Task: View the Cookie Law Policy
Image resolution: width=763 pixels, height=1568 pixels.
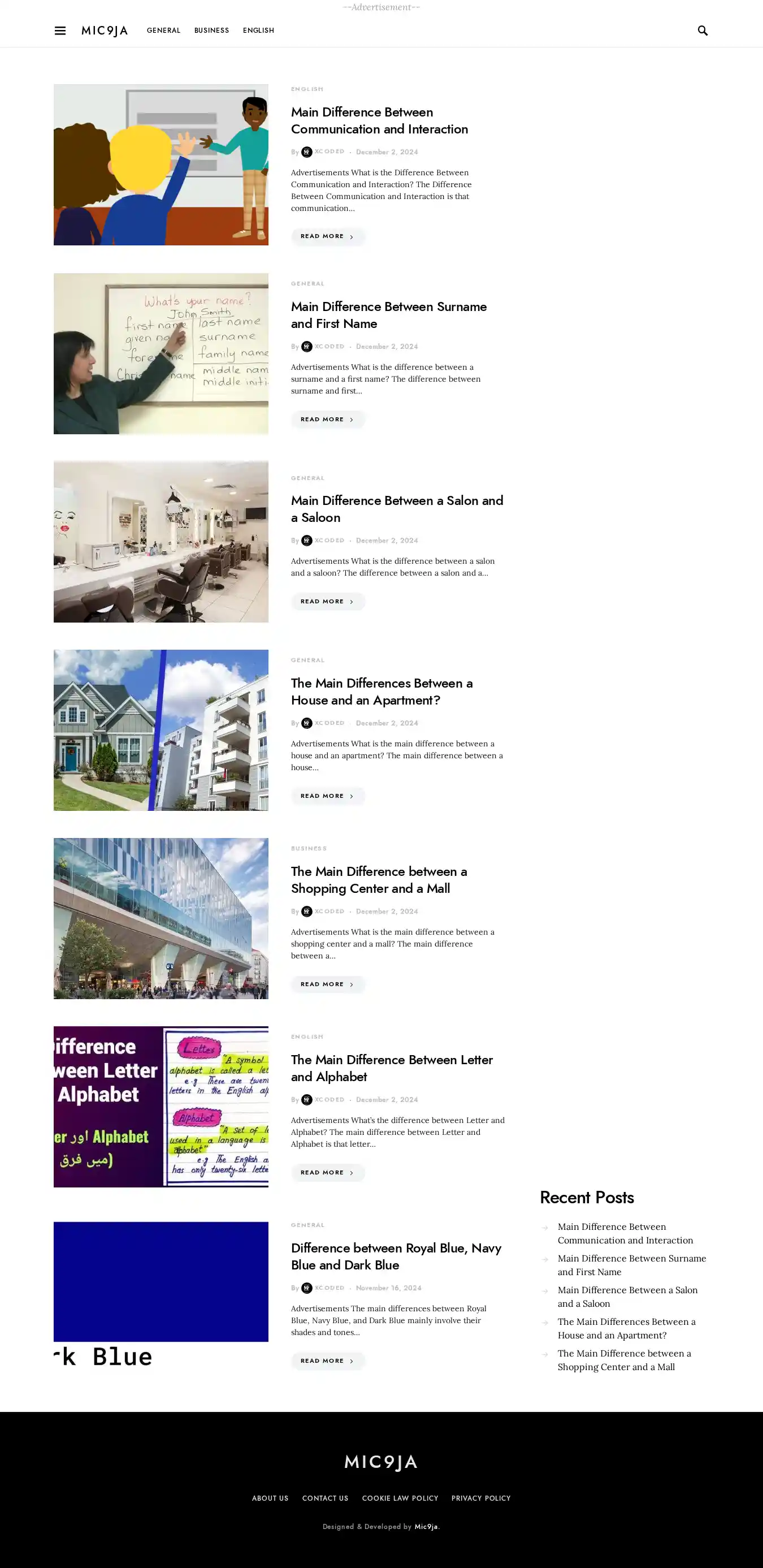Action: coord(400,1498)
